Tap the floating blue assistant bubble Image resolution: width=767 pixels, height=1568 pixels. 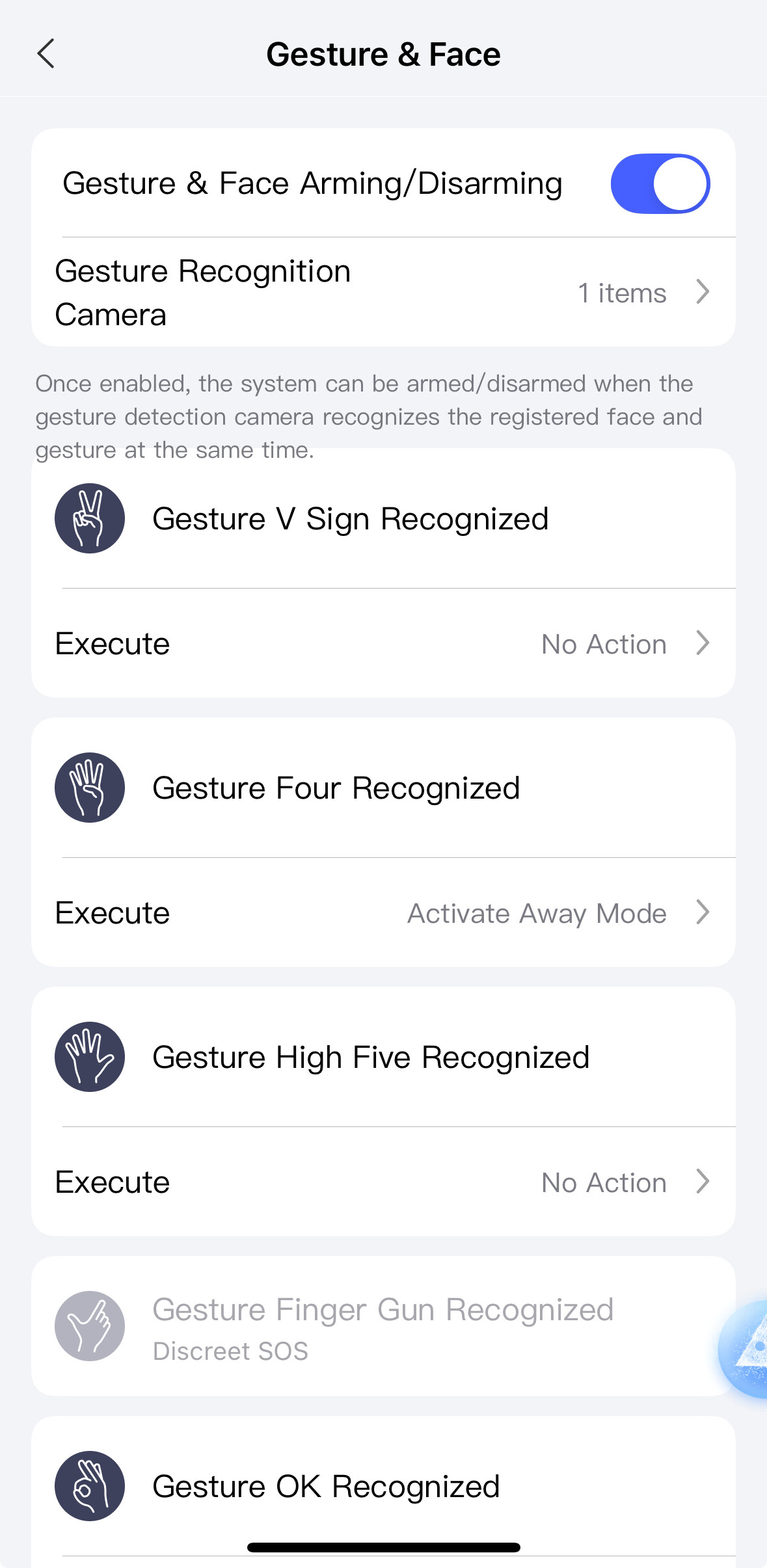tap(747, 1349)
